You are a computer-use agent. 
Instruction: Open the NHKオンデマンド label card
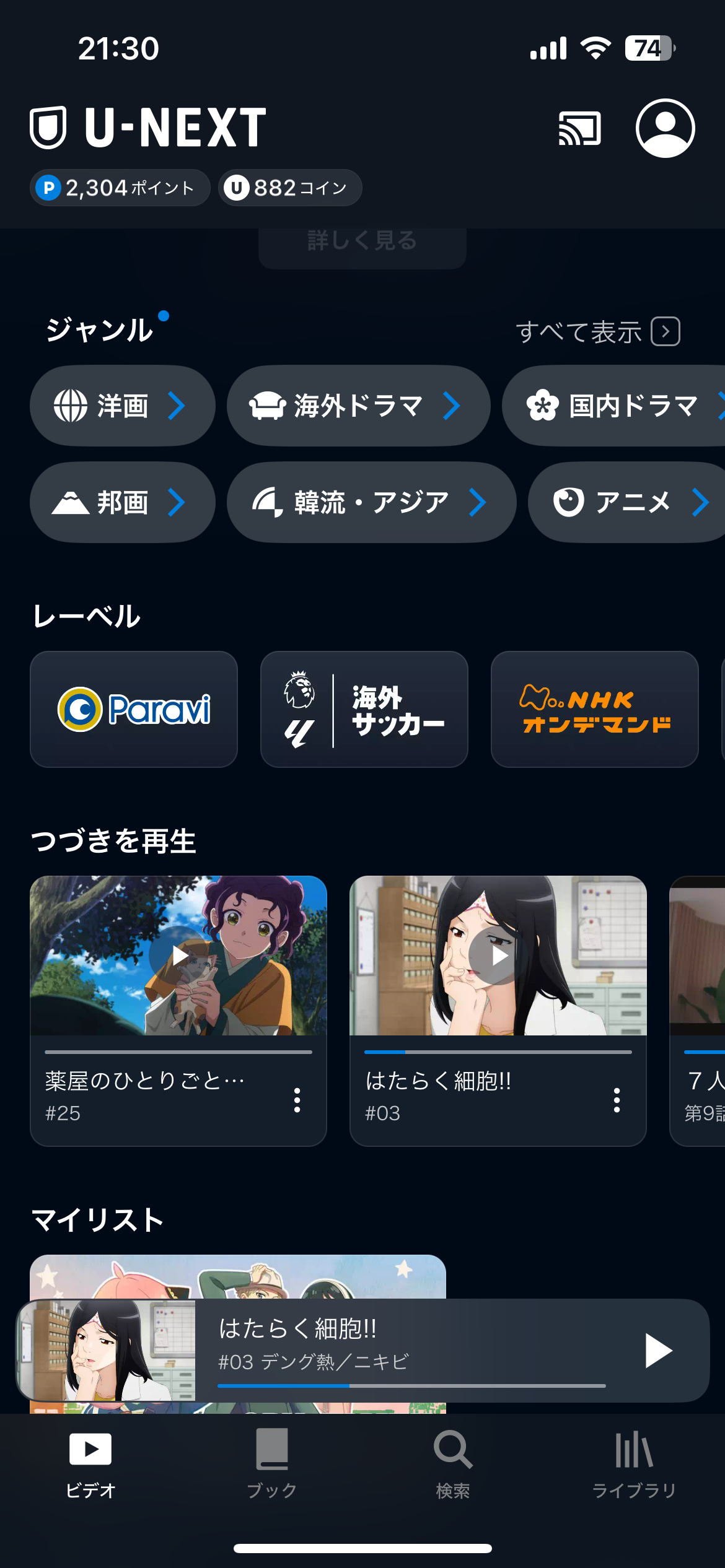click(594, 709)
